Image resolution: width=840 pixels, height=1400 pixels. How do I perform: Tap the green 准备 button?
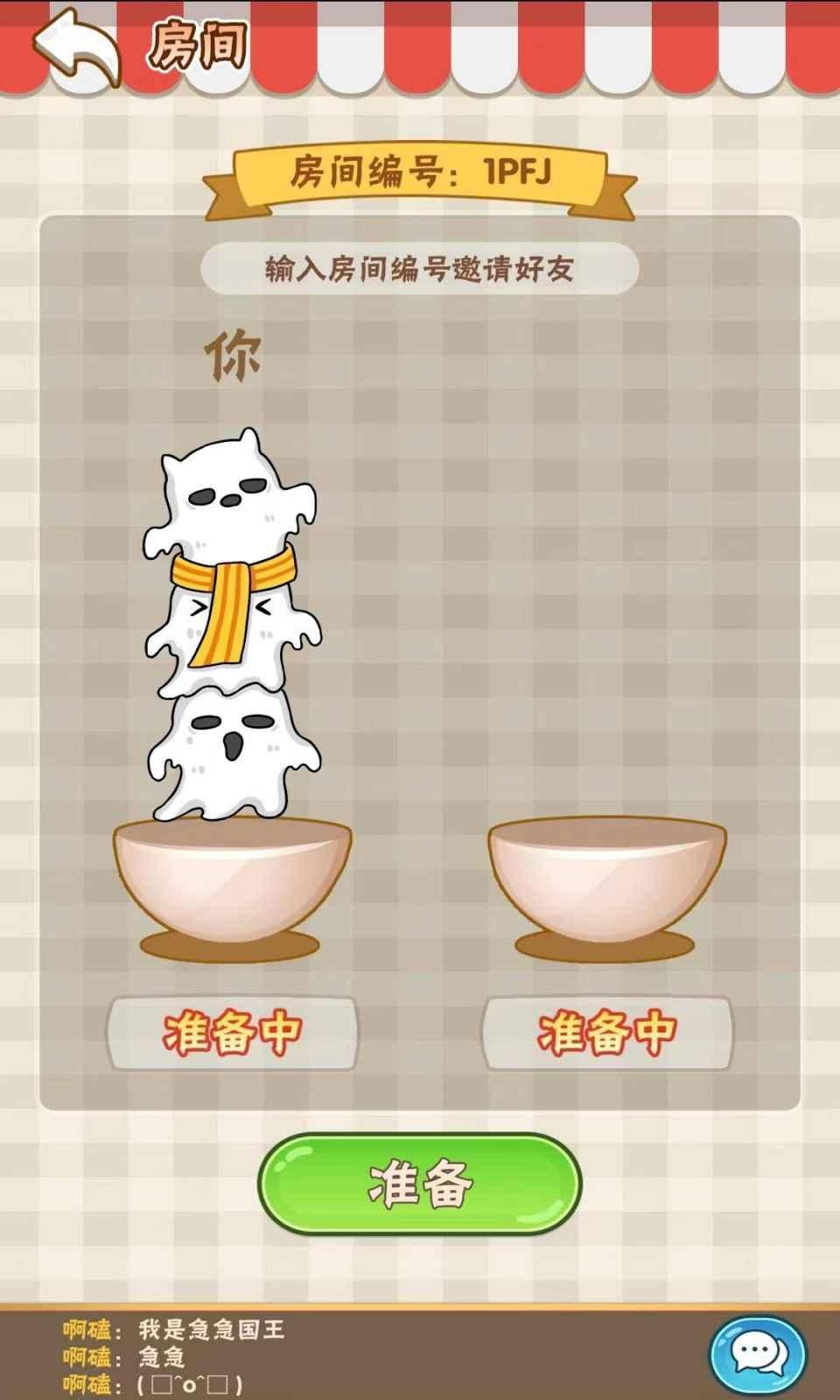coord(420,1184)
